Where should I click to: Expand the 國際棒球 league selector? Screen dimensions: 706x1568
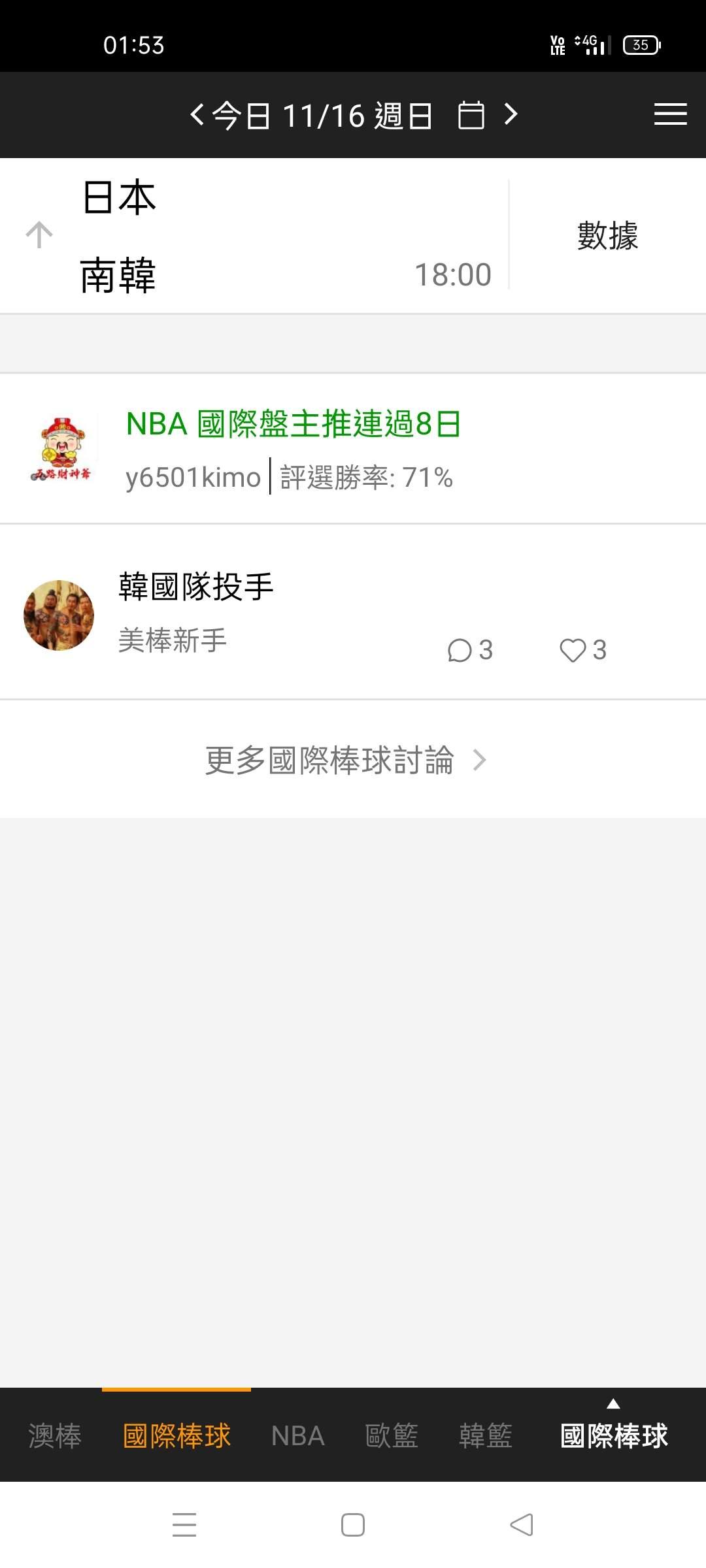[614, 1435]
